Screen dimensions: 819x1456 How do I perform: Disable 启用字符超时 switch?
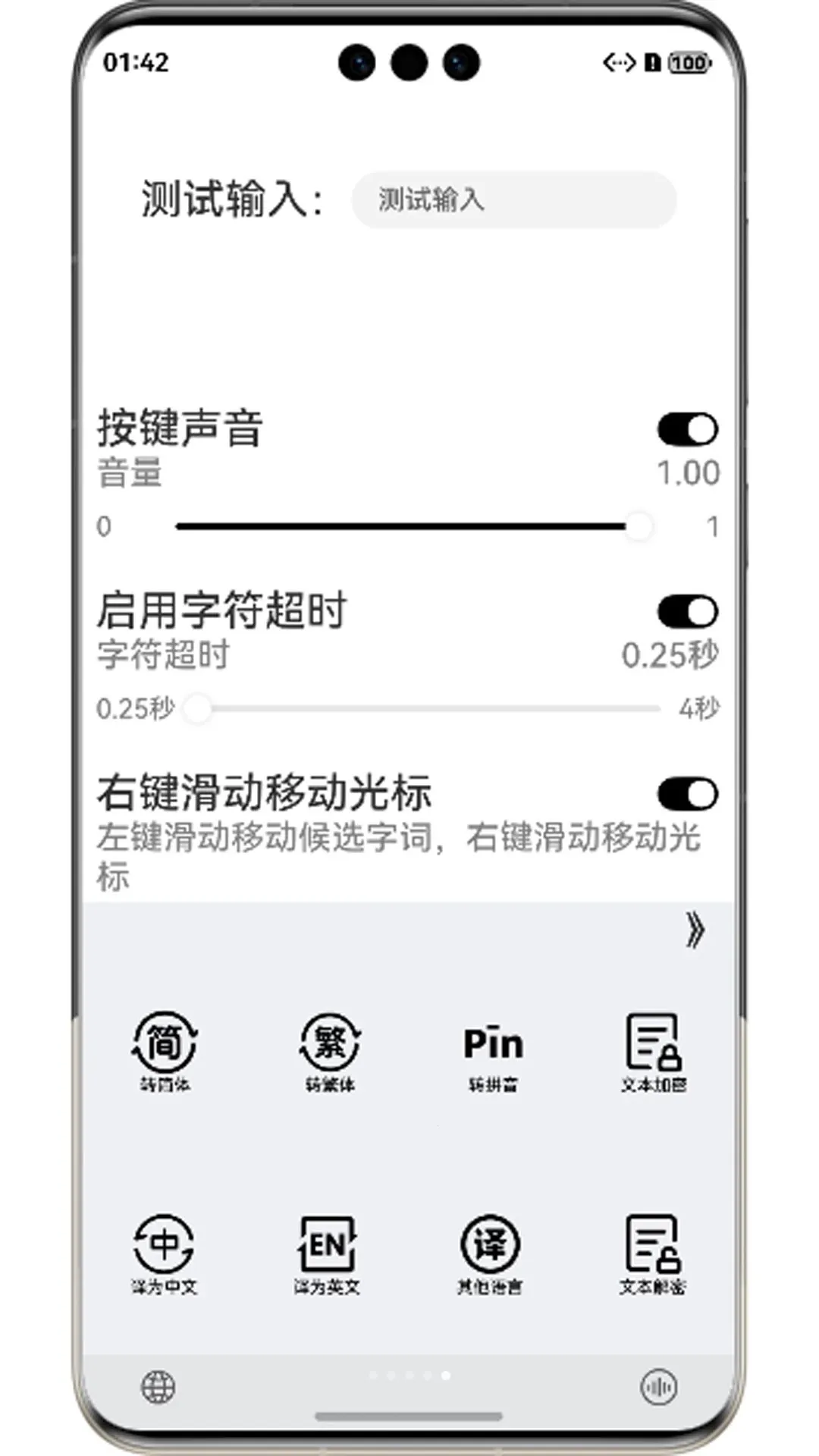(687, 612)
